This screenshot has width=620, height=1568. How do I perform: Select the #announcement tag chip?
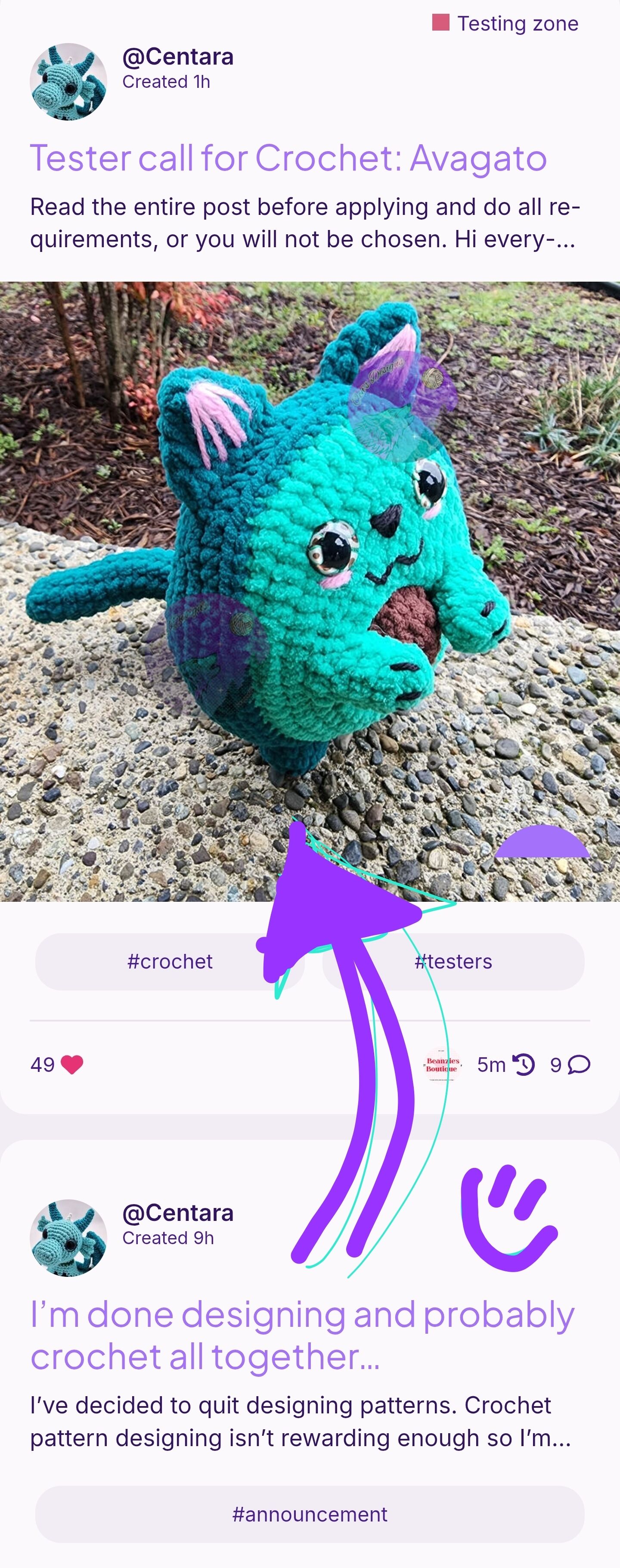point(310,1515)
